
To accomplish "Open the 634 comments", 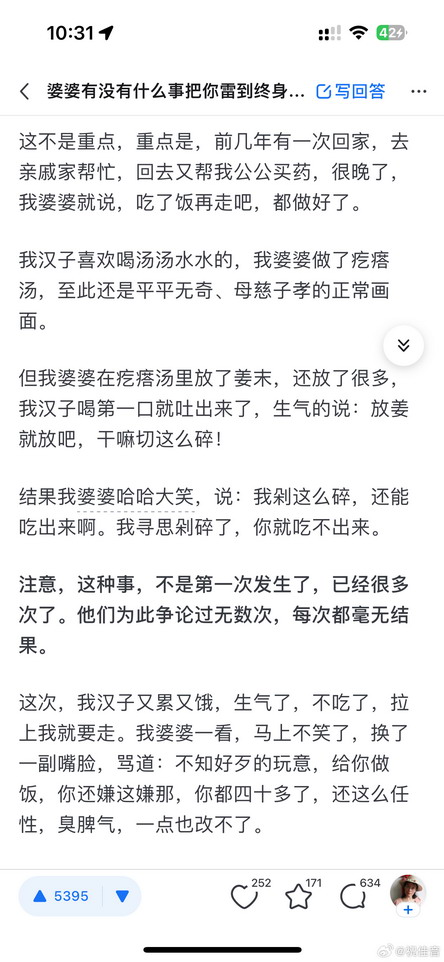I will 354,896.
